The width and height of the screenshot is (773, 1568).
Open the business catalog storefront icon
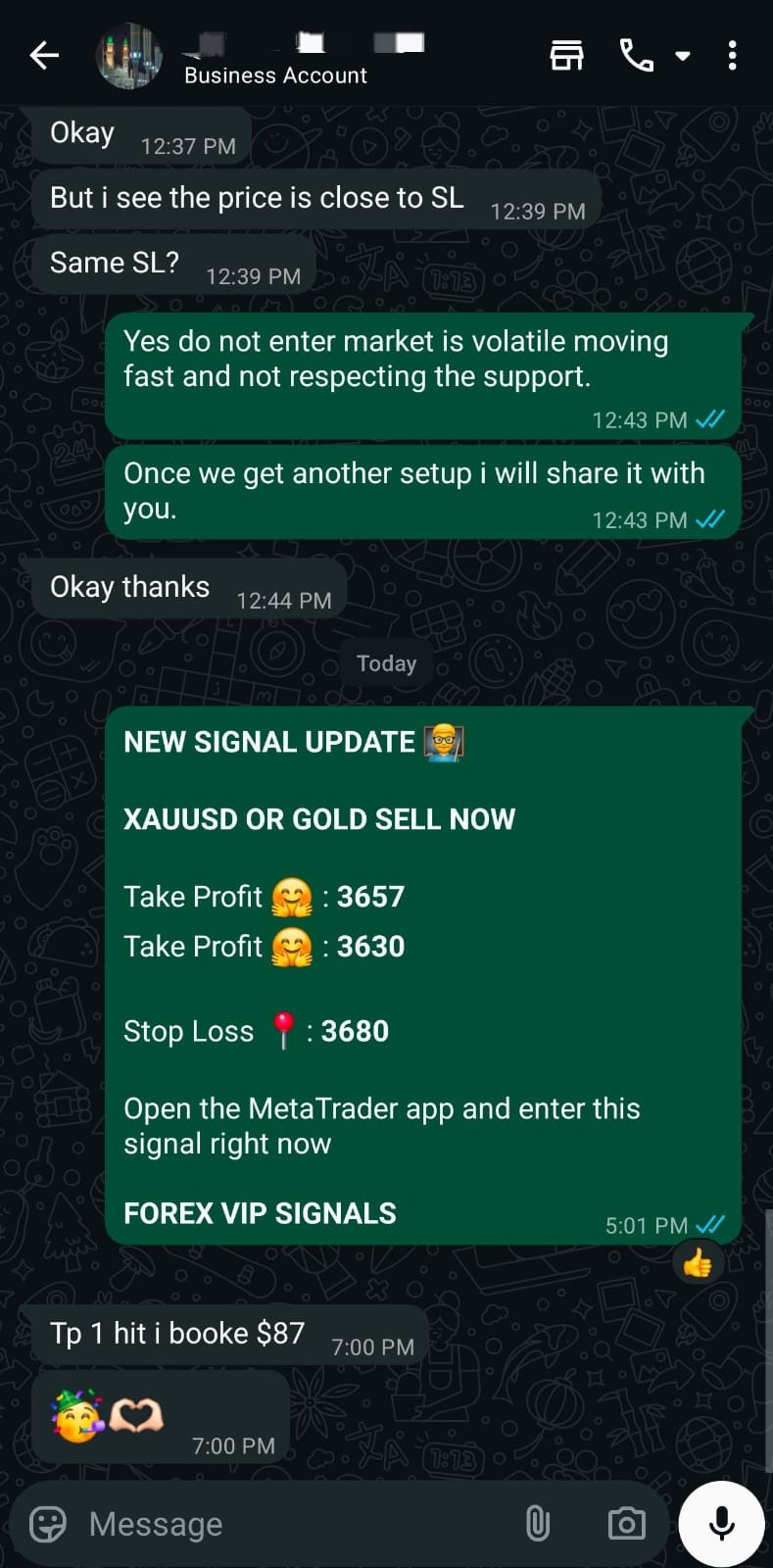566,56
